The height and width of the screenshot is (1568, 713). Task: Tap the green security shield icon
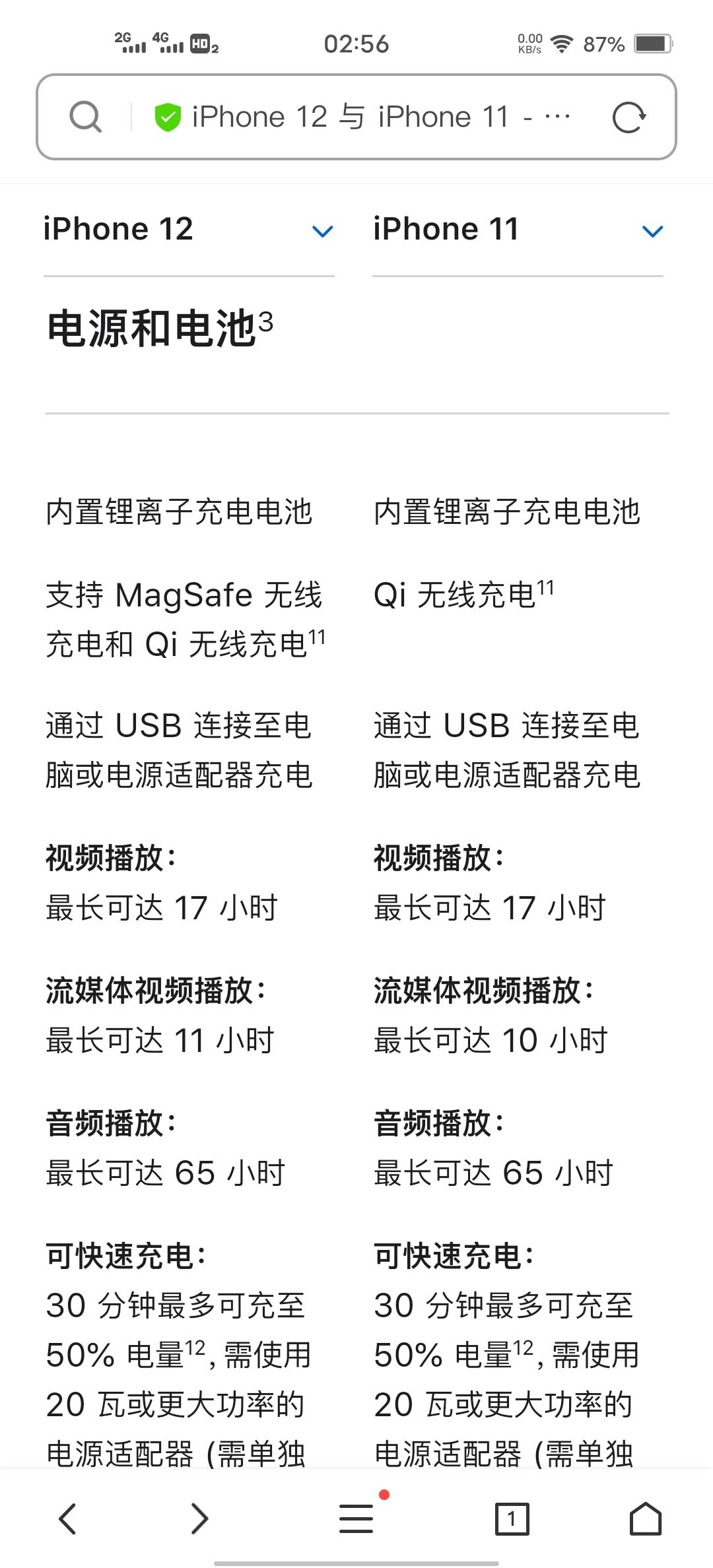[168, 117]
